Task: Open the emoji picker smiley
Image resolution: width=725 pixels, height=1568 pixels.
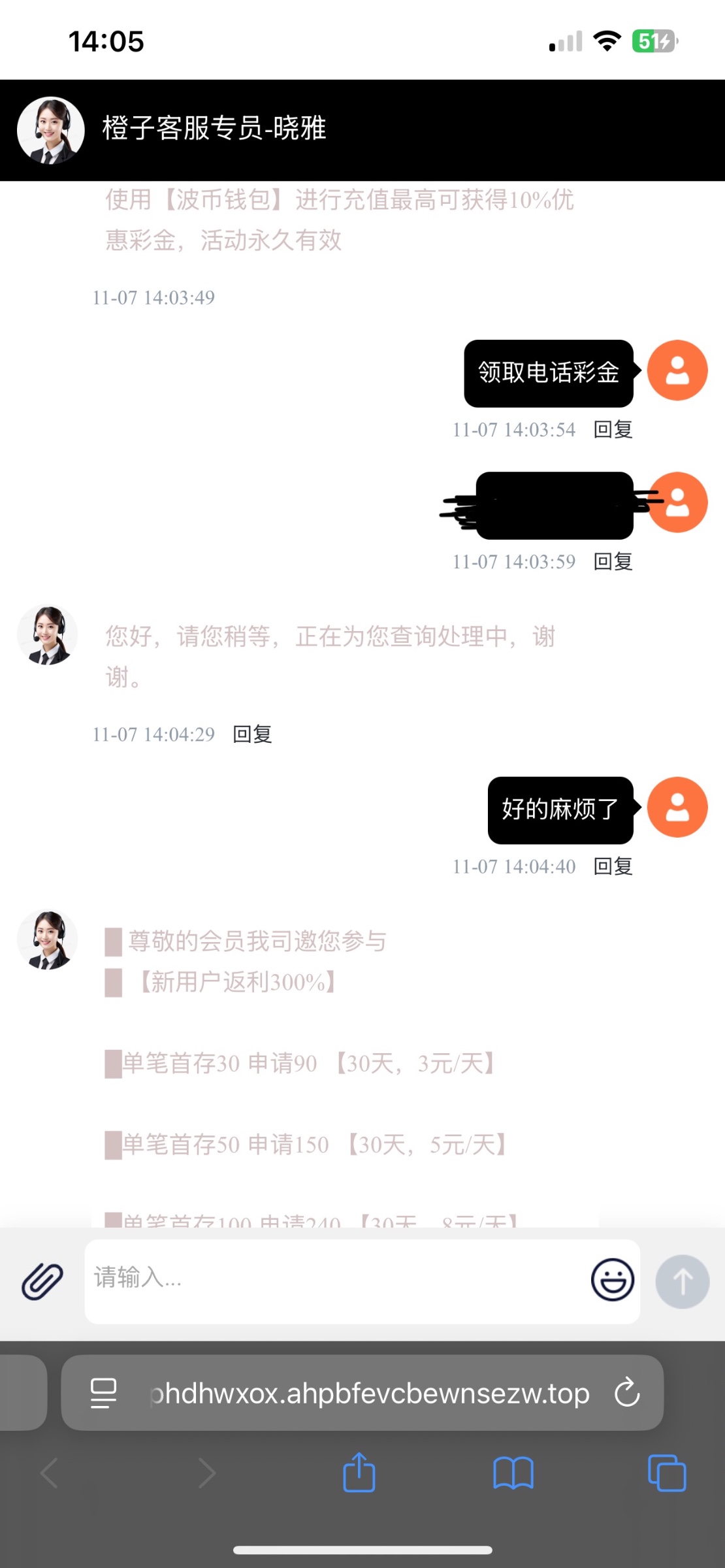Action: (x=612, y=1280)
